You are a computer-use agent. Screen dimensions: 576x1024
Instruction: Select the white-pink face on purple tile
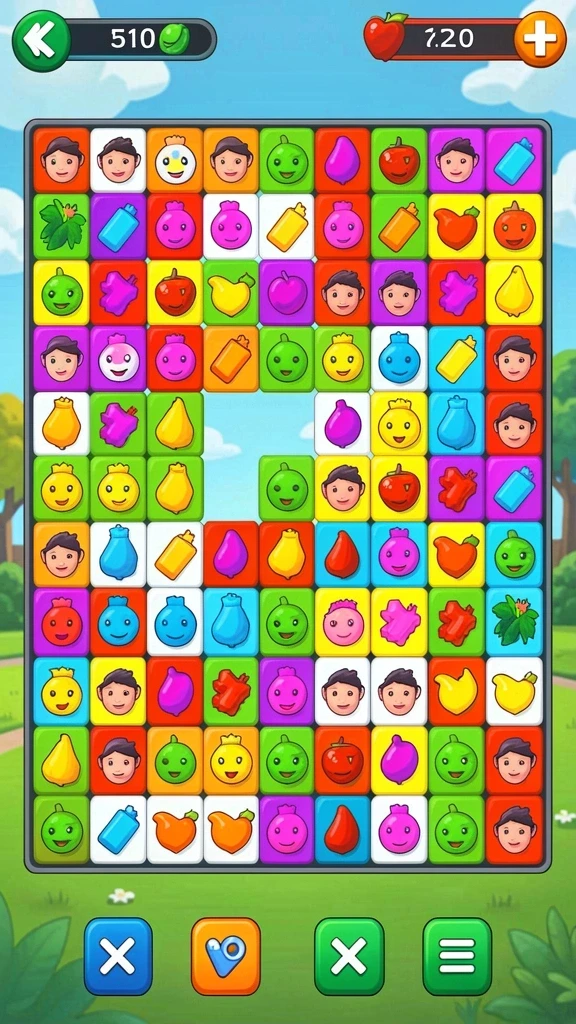118,359
